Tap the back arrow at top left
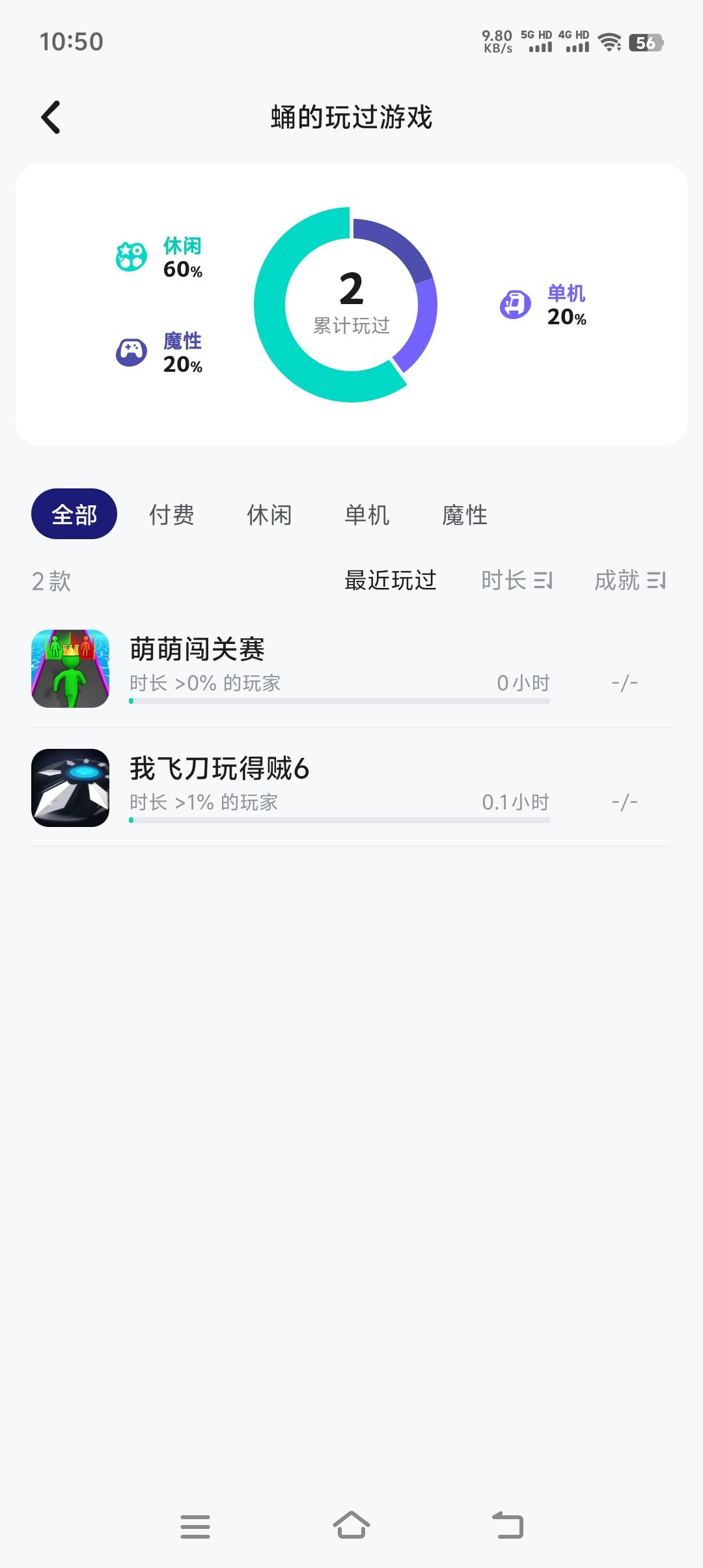703x1568 pixels. (51, 117)
